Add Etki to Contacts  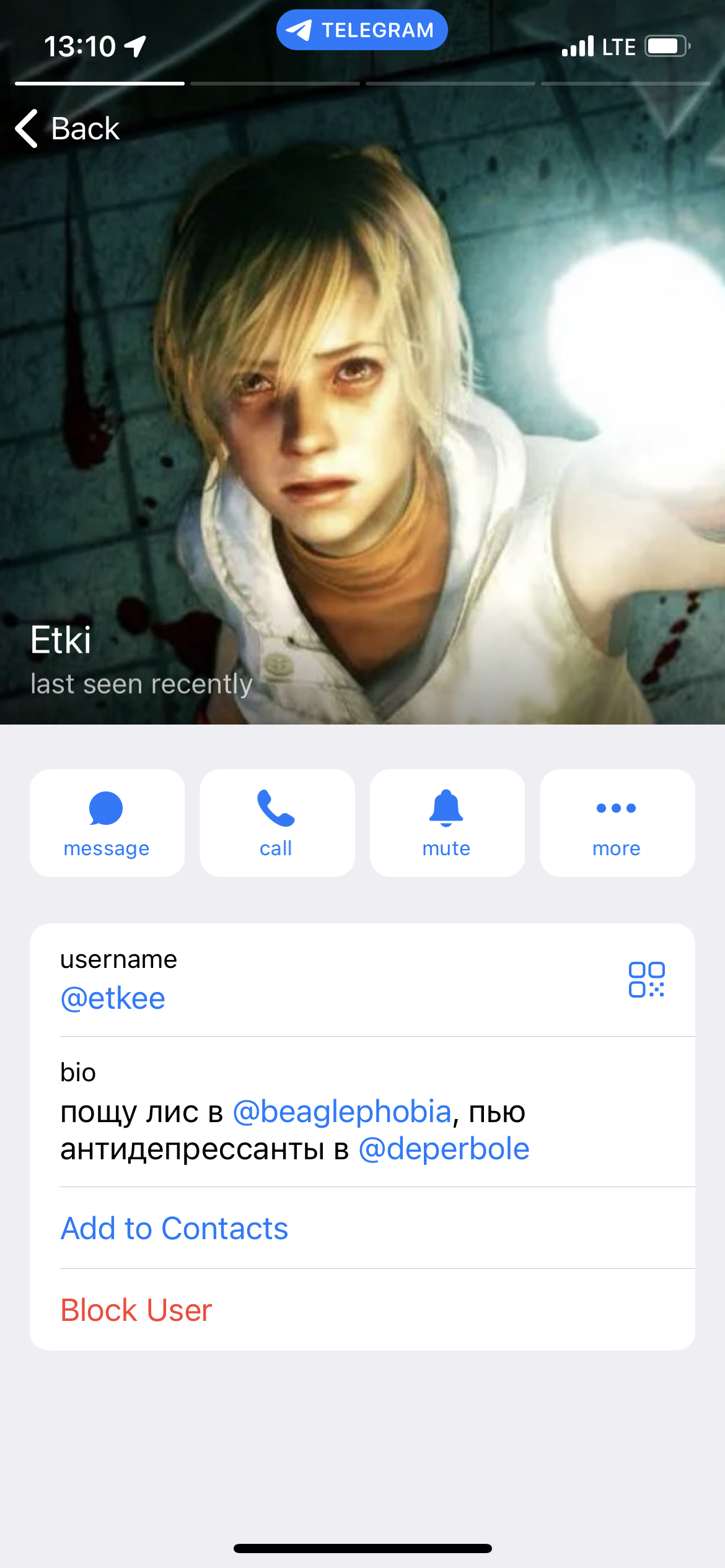[174, 1228]
